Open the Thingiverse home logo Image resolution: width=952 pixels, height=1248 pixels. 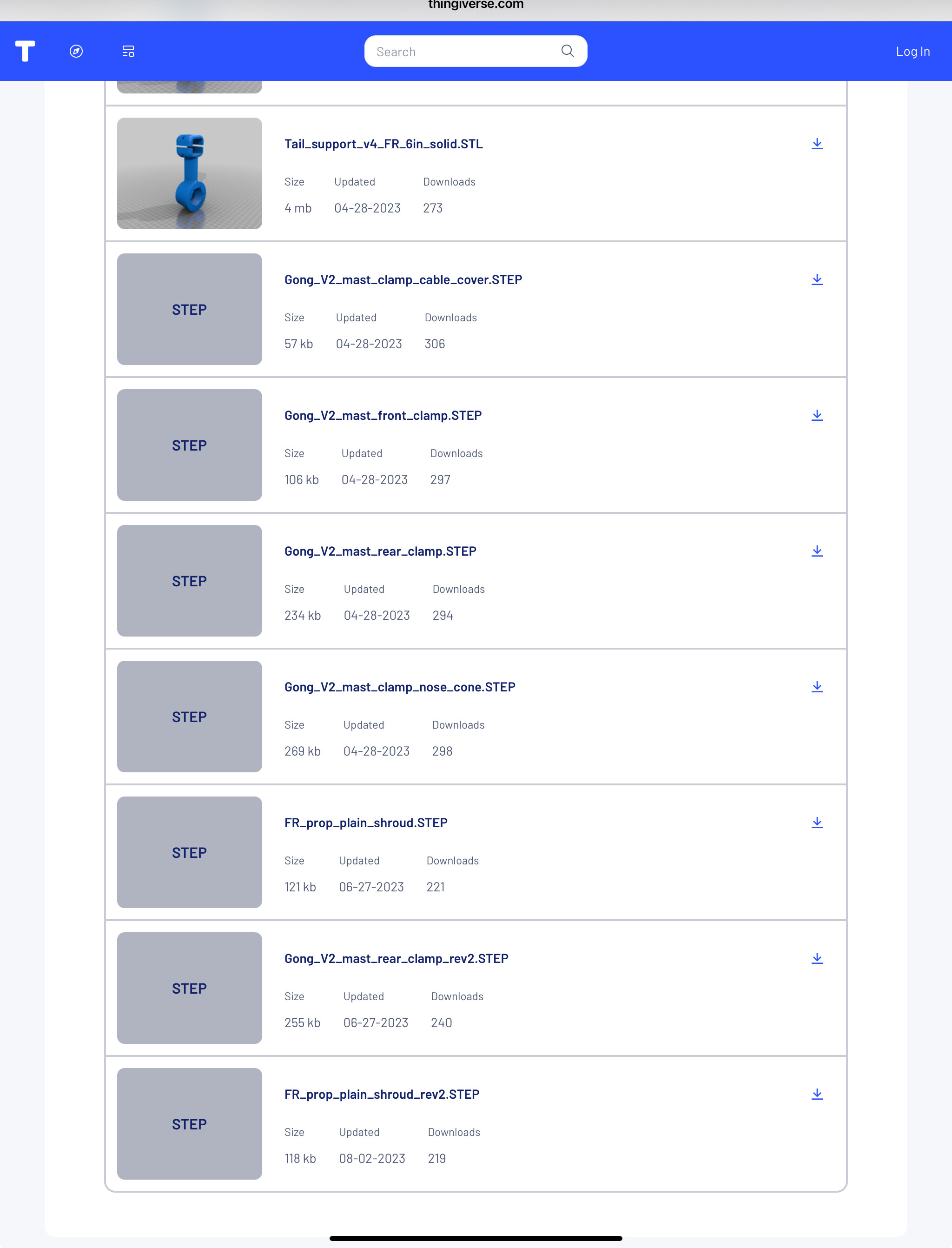click(25, 51)
